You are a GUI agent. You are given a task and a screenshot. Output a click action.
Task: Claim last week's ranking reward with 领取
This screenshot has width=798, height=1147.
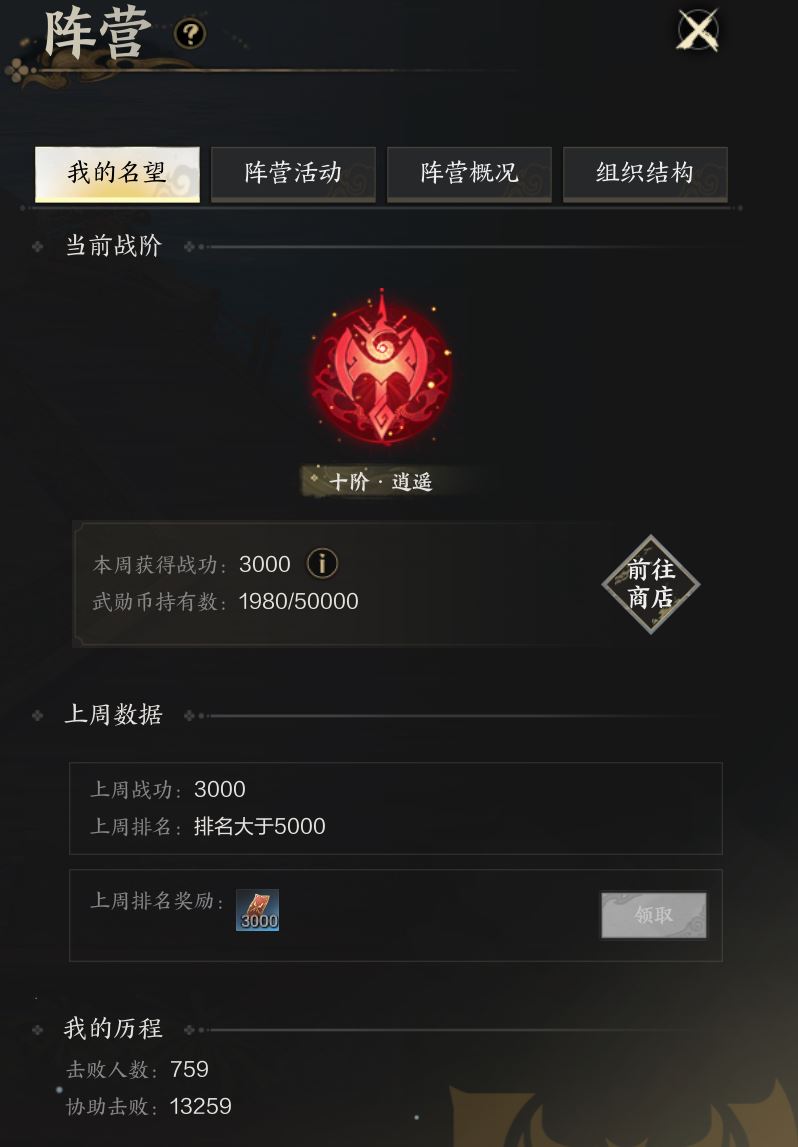tap(654, 915)
